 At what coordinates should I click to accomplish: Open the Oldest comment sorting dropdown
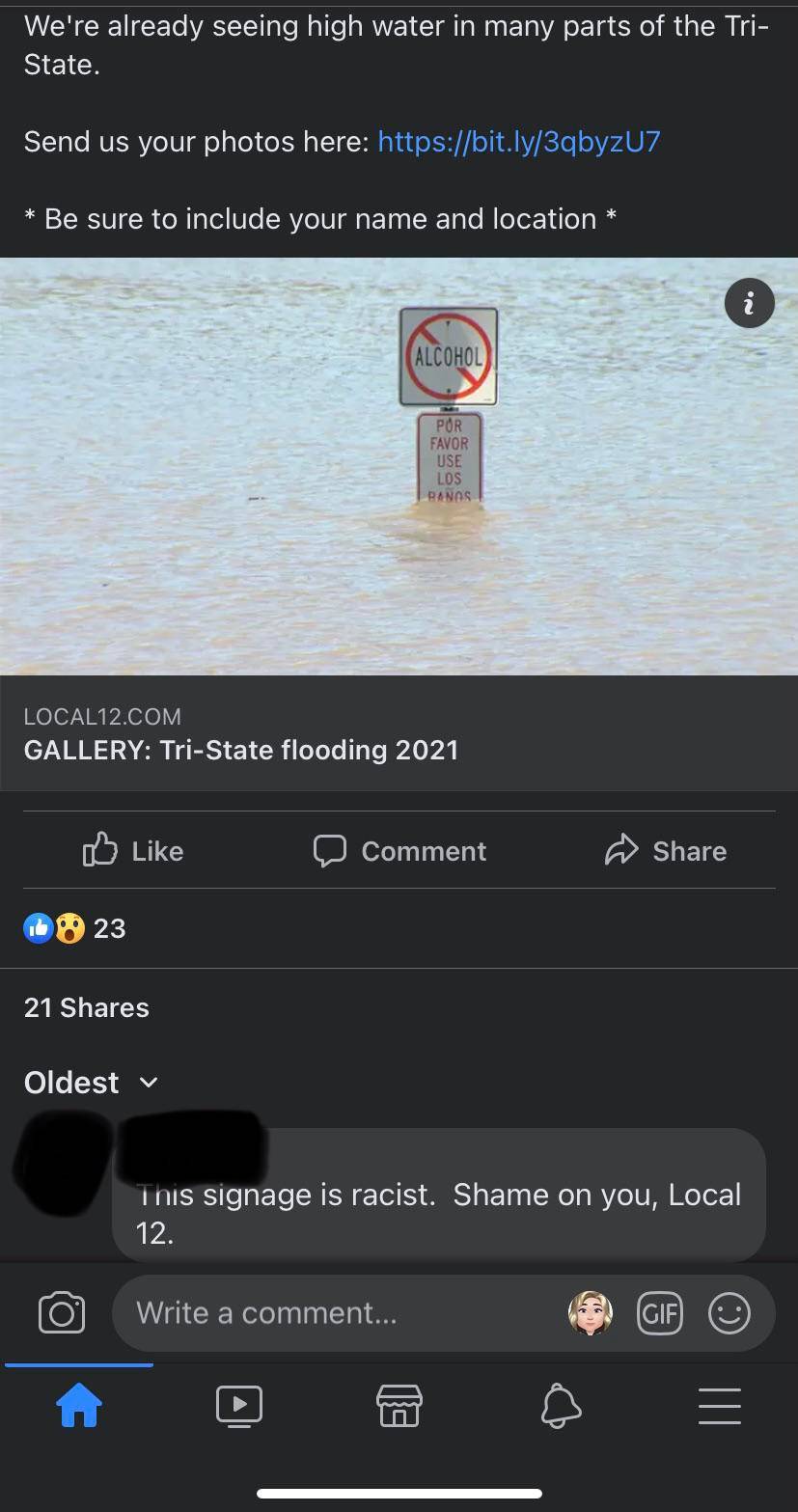coord(91,1083)
